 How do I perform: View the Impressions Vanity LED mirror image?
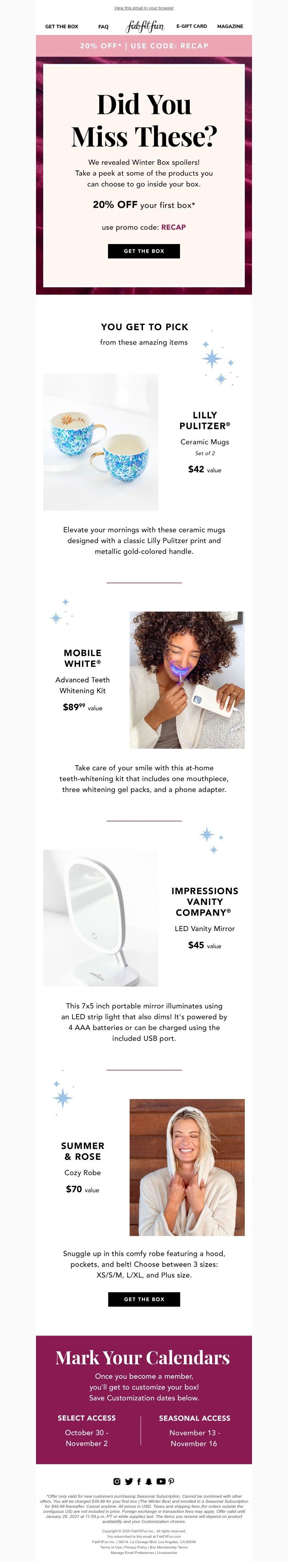101,917
